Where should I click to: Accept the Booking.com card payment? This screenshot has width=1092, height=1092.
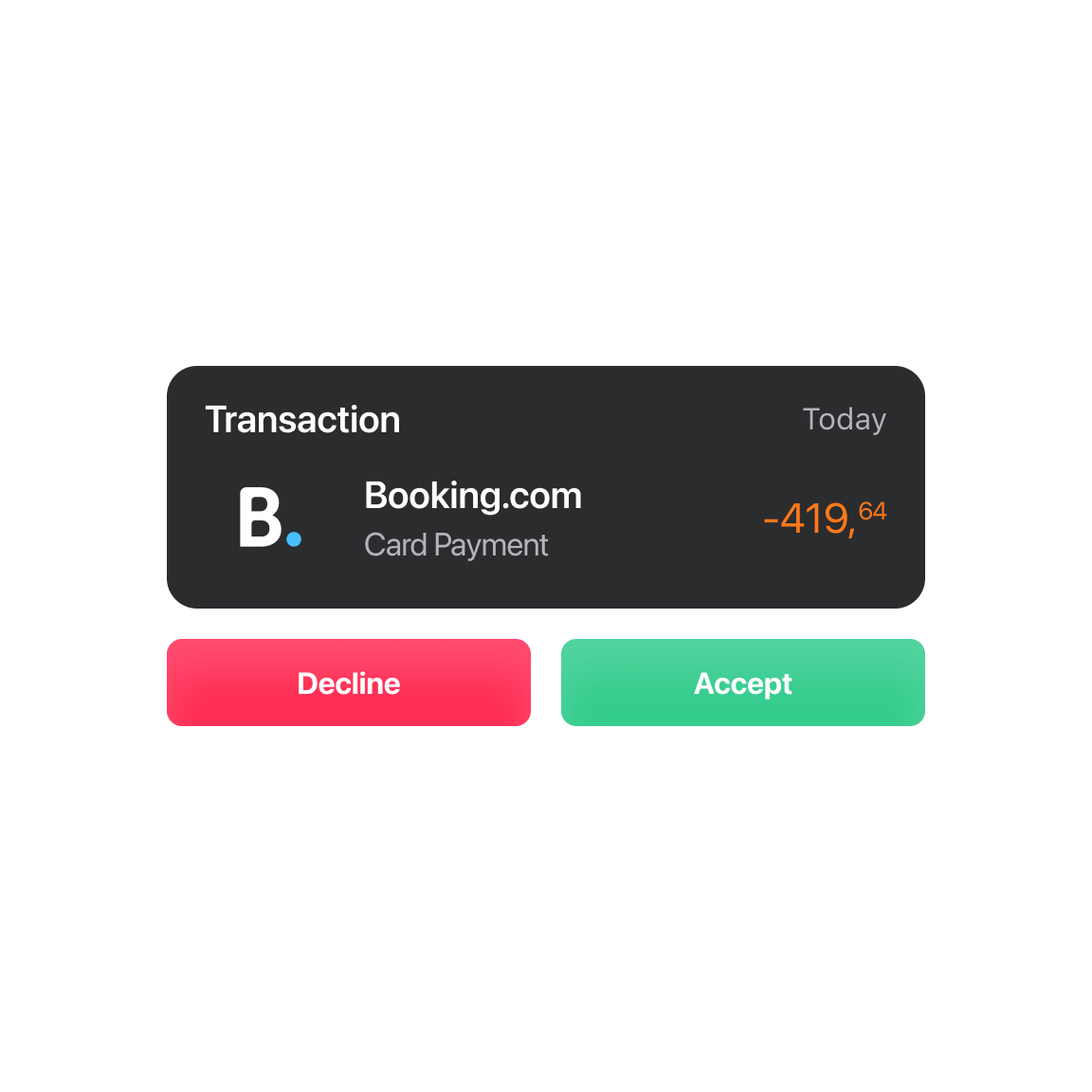pyautogui.click(x=742, y=682)
